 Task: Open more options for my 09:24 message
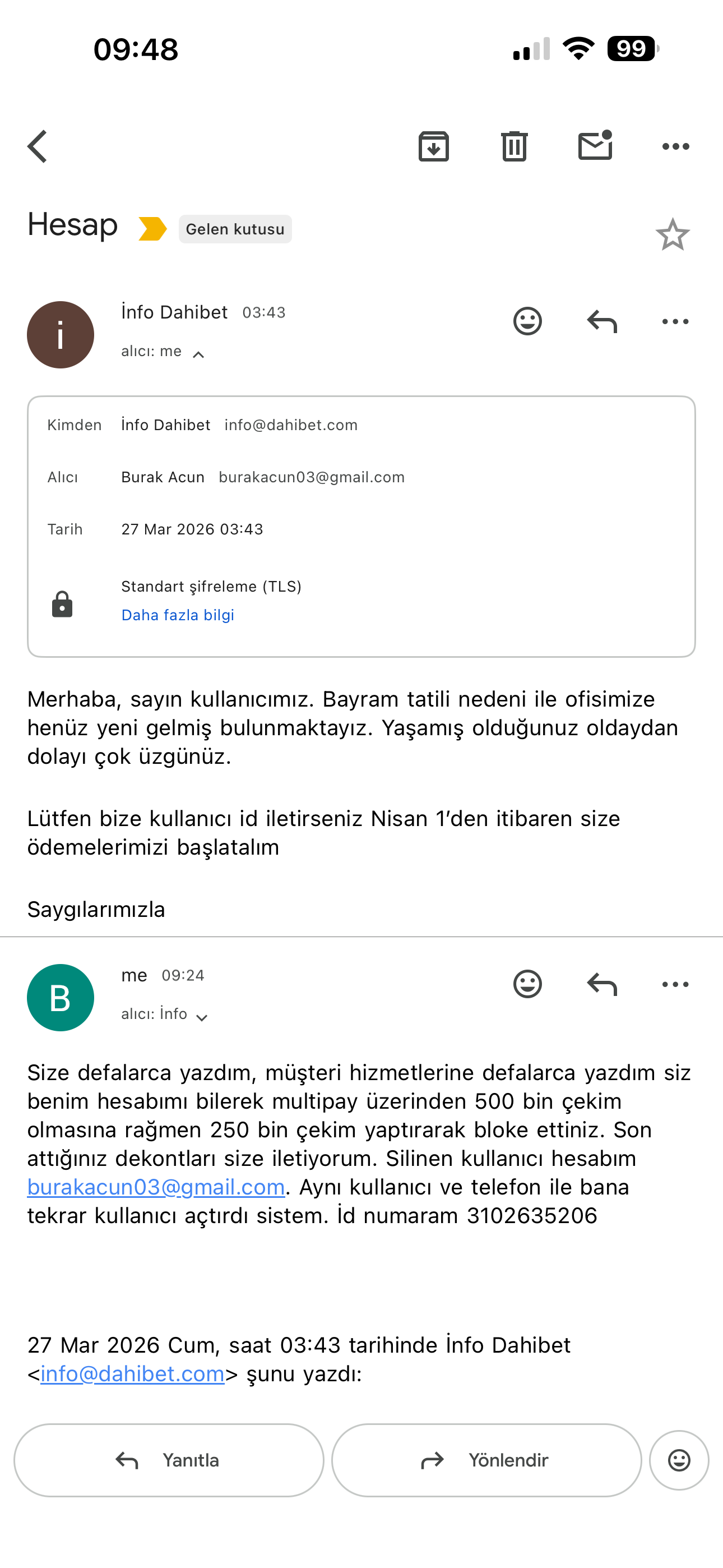click(675, 984)
